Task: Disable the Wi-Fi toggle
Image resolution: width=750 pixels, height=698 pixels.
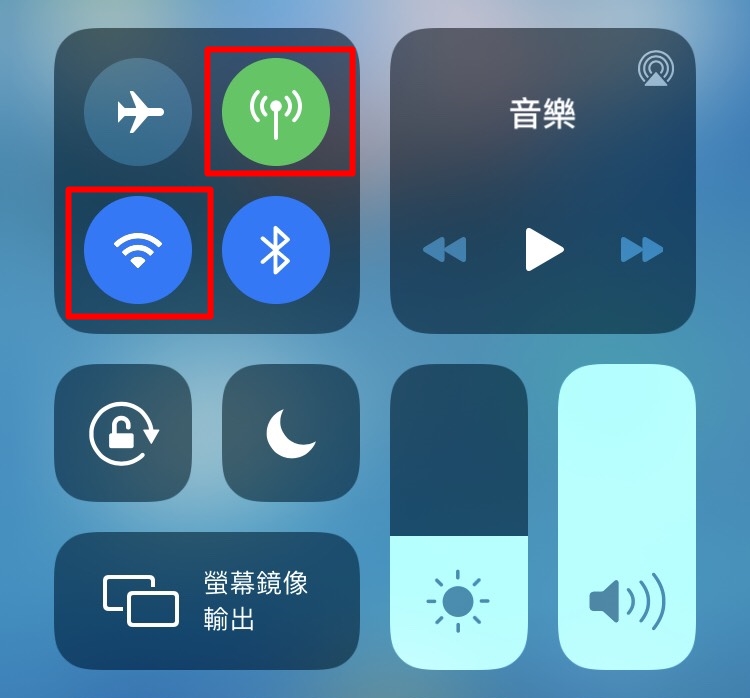Action: 138,250
